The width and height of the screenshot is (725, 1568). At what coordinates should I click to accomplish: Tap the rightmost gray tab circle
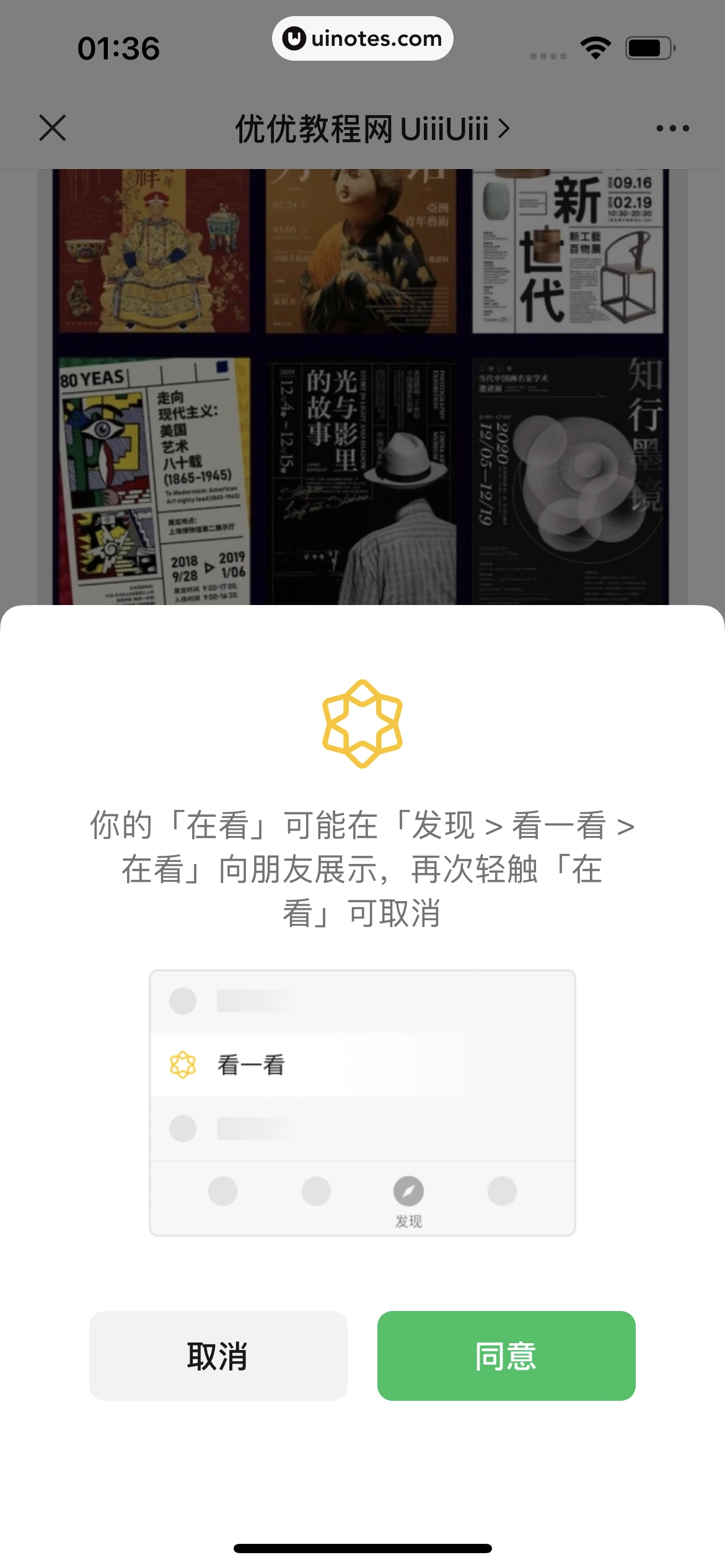click(501, 1192)
